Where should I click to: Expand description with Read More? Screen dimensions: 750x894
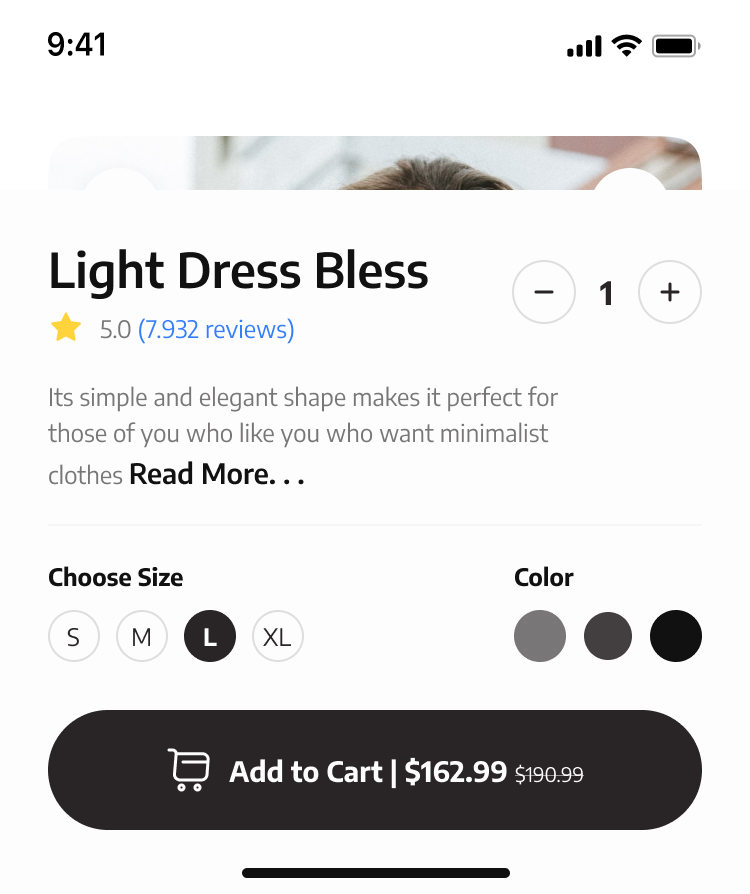point(216,474)
